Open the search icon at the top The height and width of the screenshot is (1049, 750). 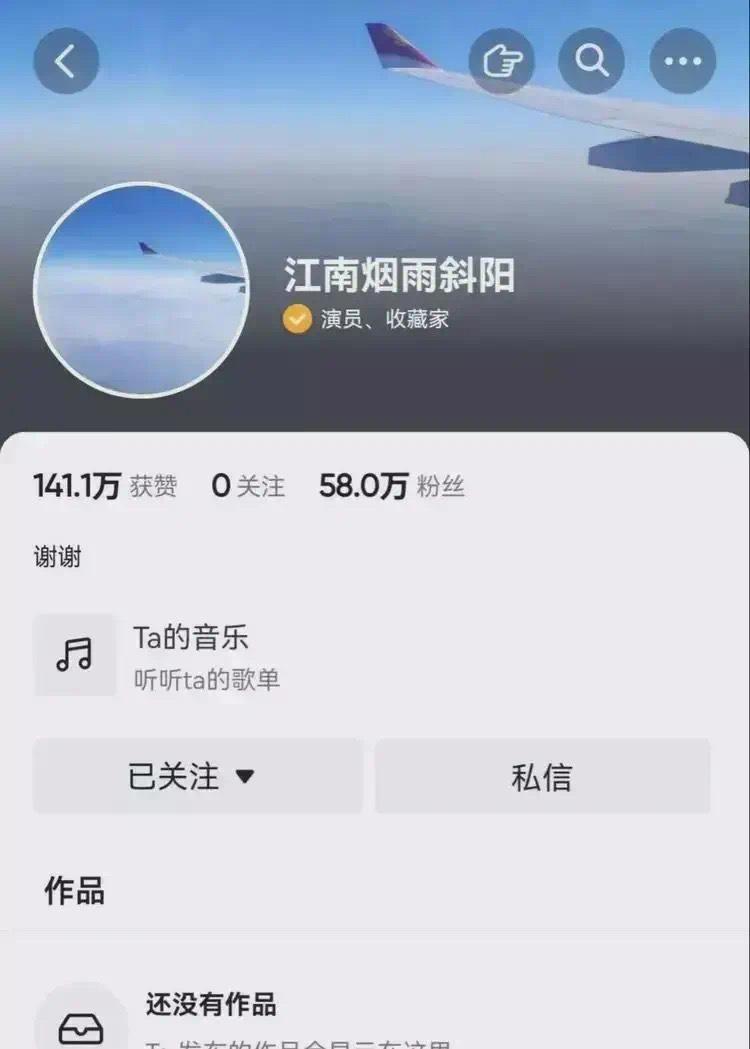tap(591, 60)
